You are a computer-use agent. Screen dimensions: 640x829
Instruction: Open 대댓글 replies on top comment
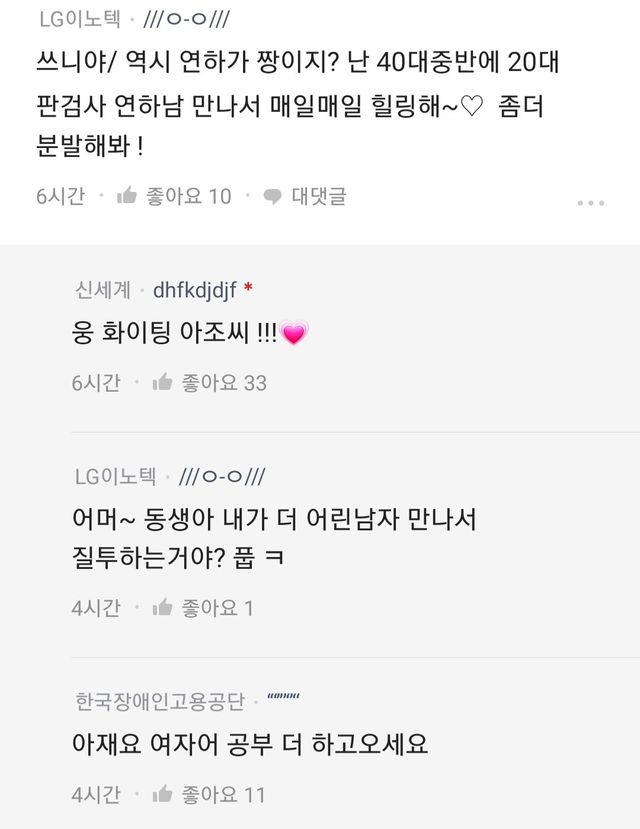305,196
